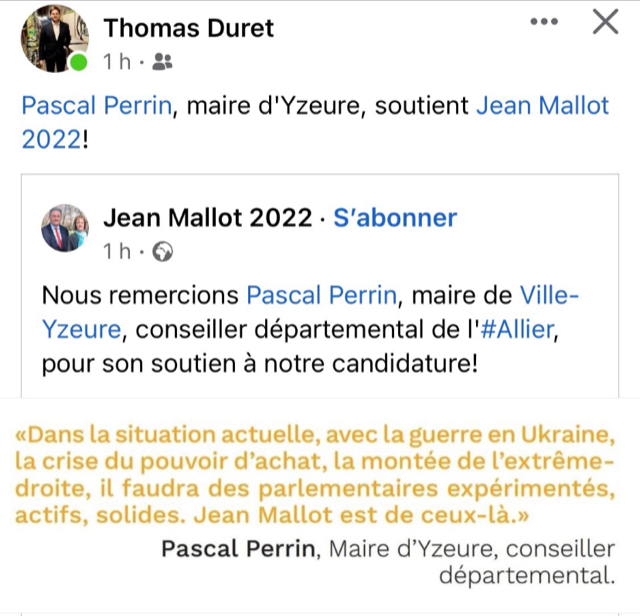Dismiss Thomas Duret's post with the X
Screen dimensions: 640x616
[605, 22]
